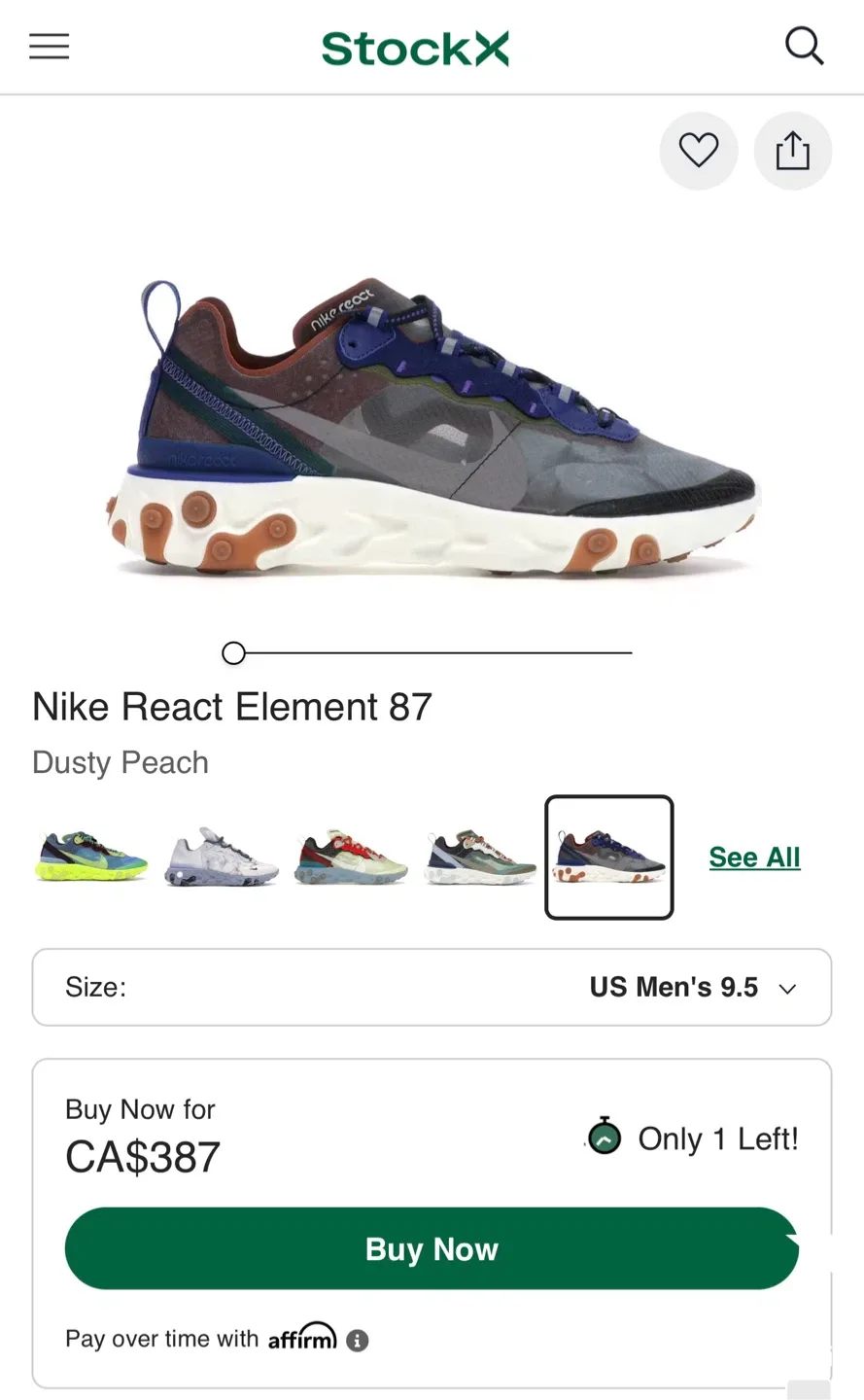Select the red and green colorway thumbnail
This screenshot has height=1400, width=864.
coord(350,856)
